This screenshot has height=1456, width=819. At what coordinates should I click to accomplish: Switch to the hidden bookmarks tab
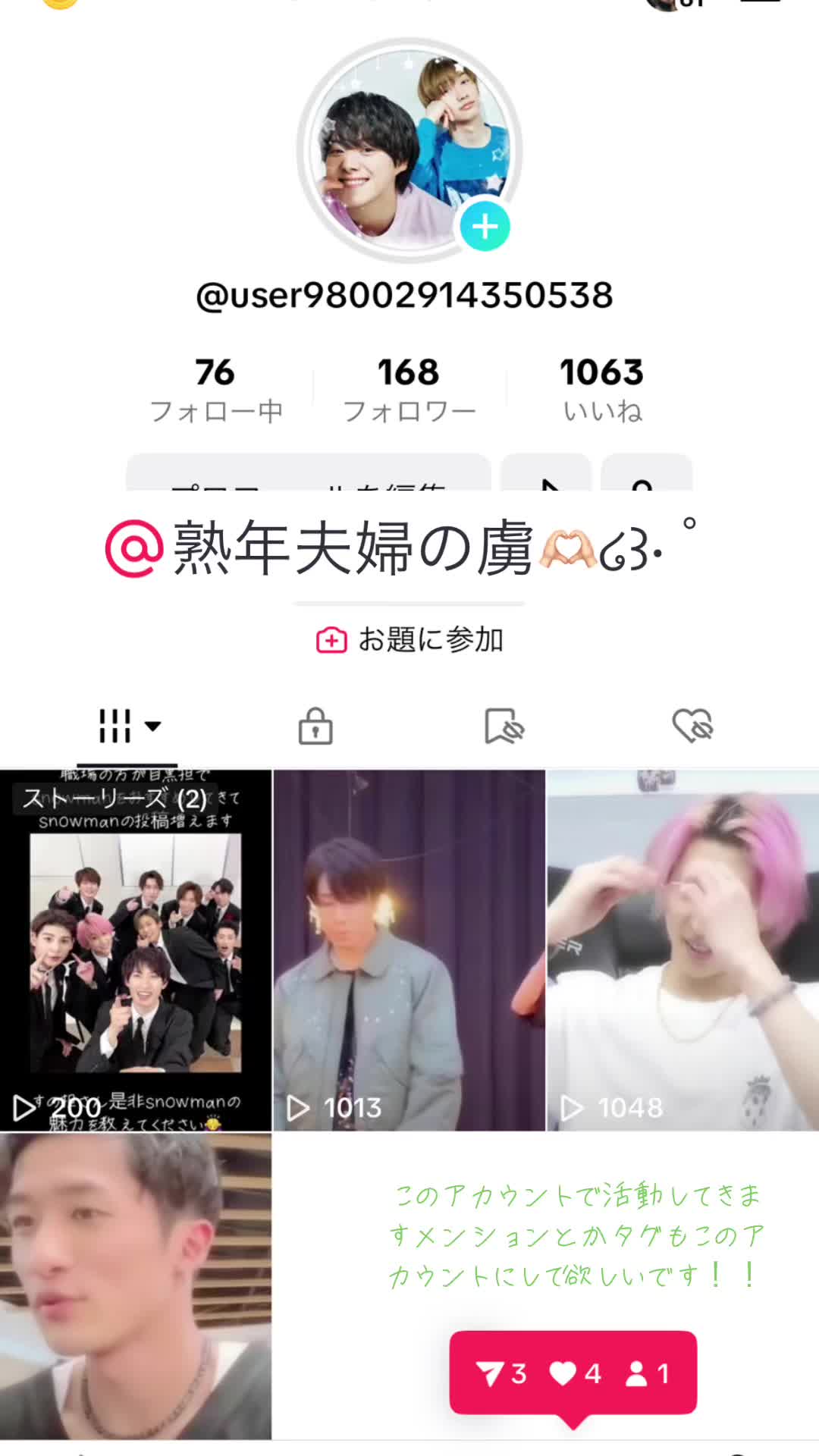pos(504,726)
